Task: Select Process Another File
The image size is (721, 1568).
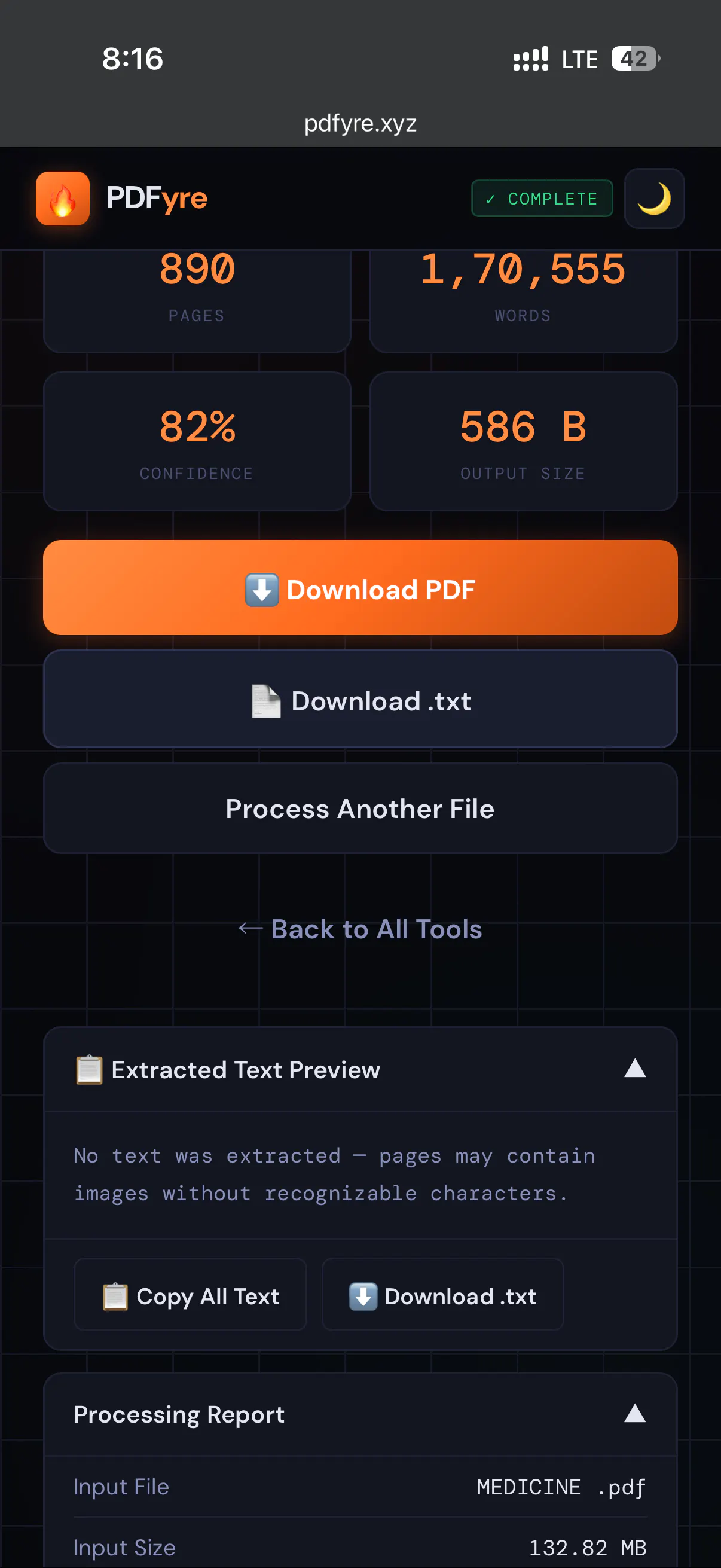Action: click(x=360, y=809)
